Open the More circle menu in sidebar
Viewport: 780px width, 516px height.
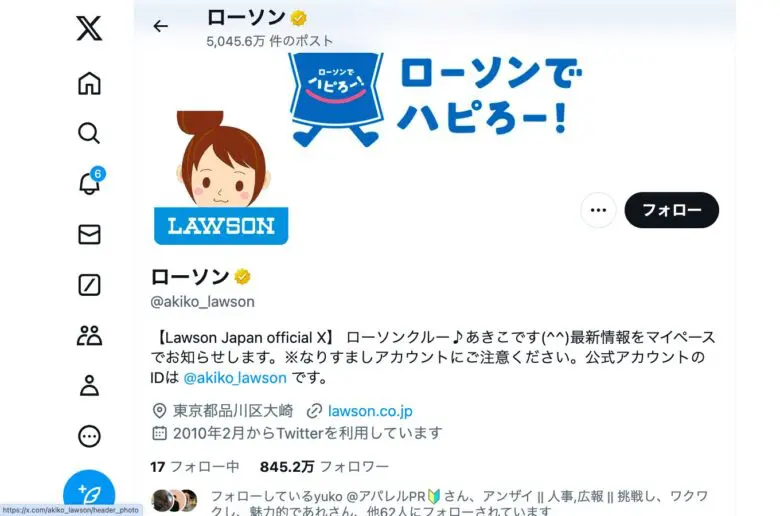(x=89, y=436)
